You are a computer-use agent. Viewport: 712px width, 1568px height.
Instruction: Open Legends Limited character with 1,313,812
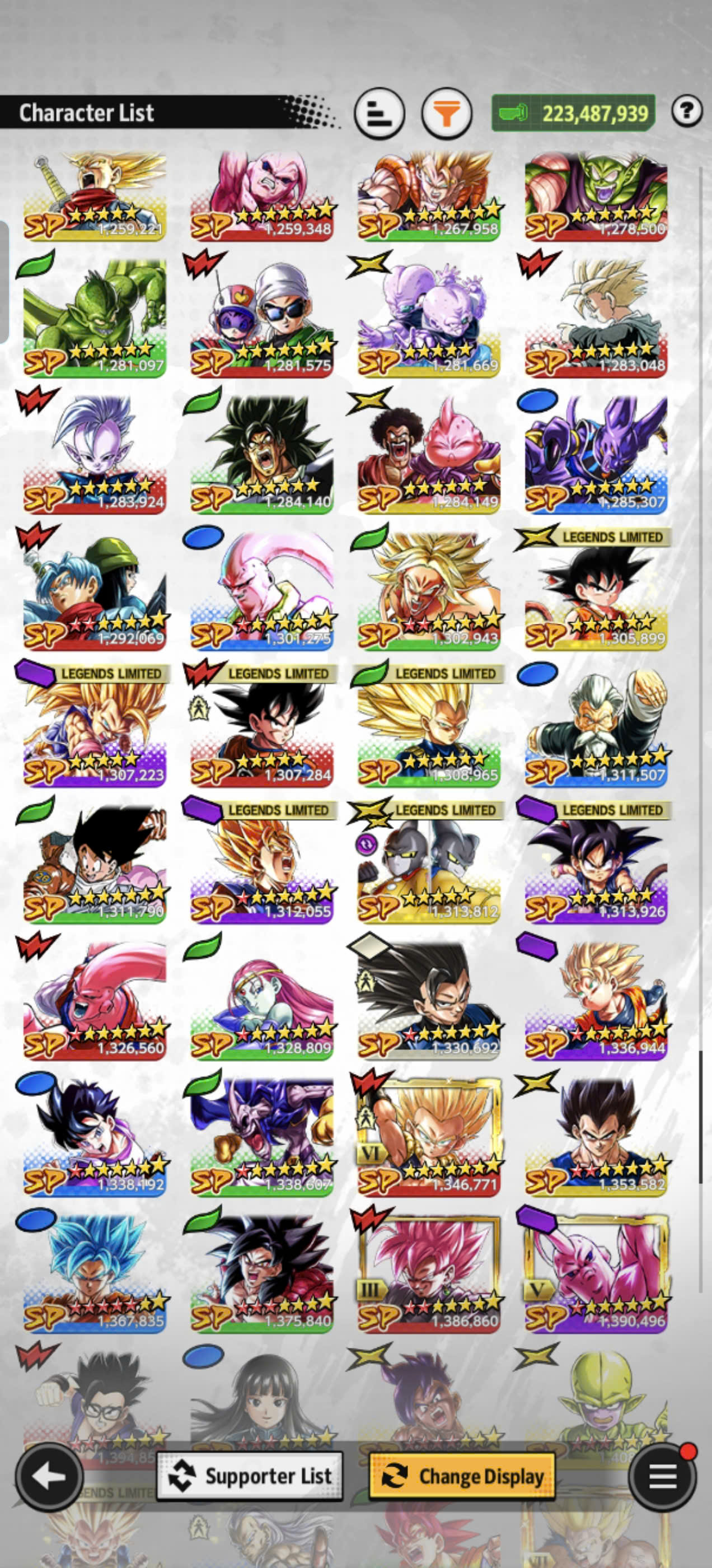tap(428, 863)
